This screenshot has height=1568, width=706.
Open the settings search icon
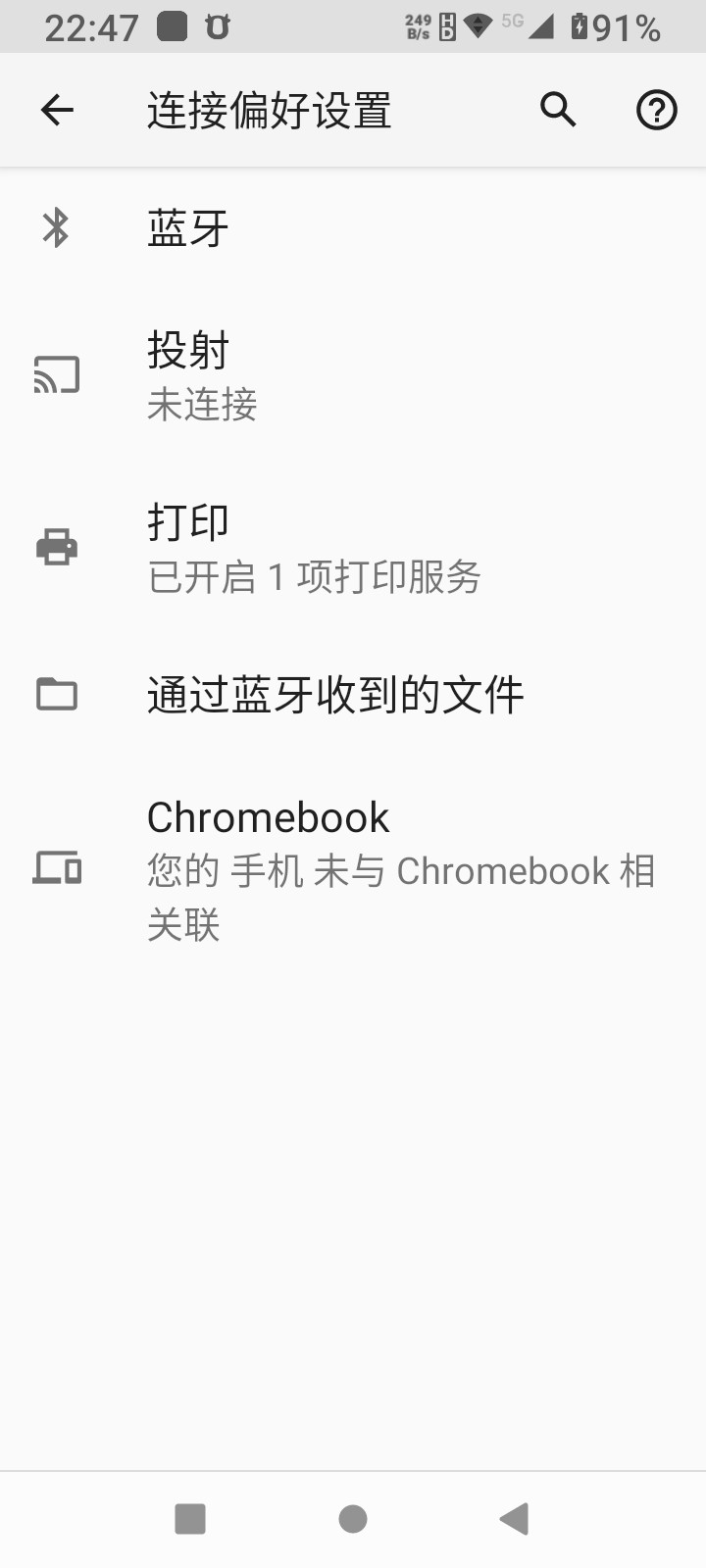pyautogui.click(x=558, y=110)
